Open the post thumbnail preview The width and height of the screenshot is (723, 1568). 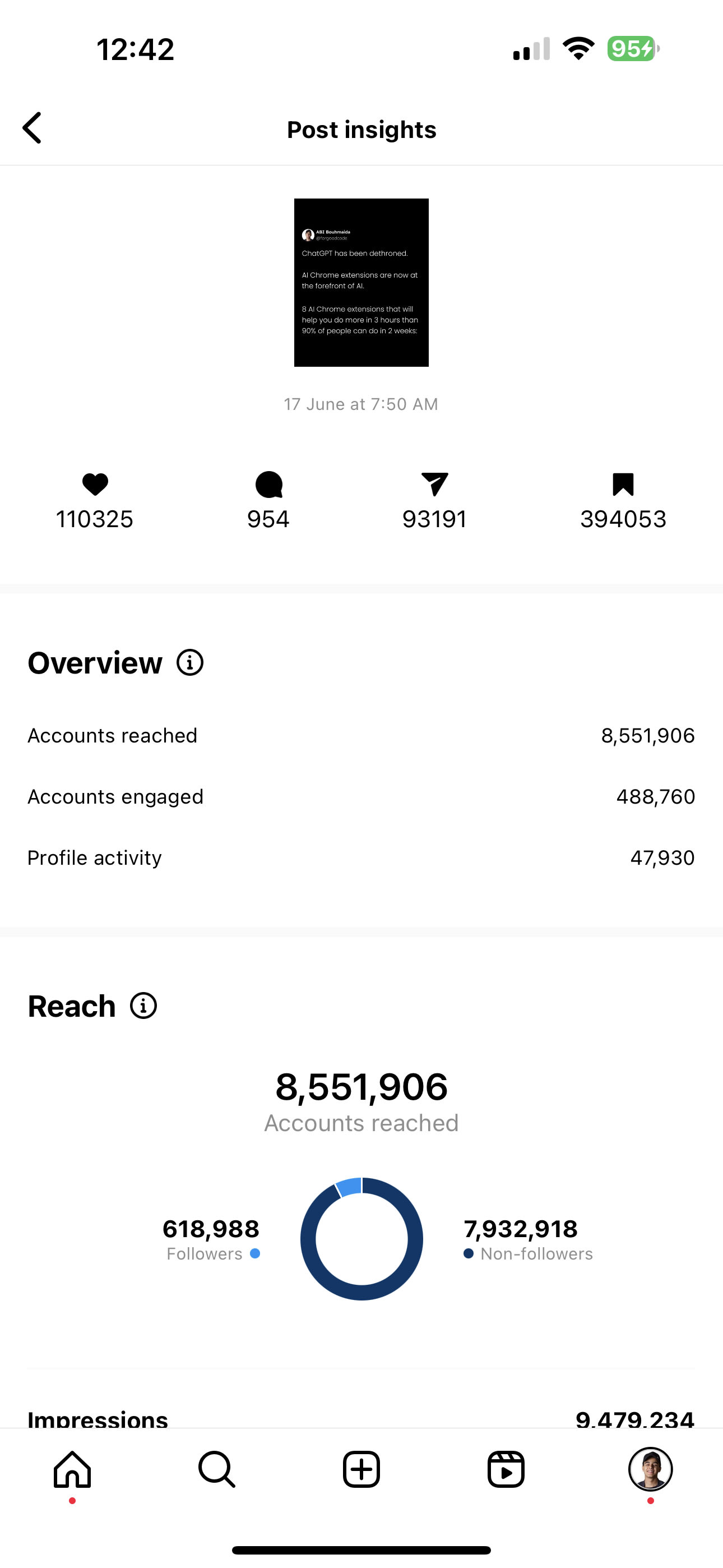[x=361, y=283]
